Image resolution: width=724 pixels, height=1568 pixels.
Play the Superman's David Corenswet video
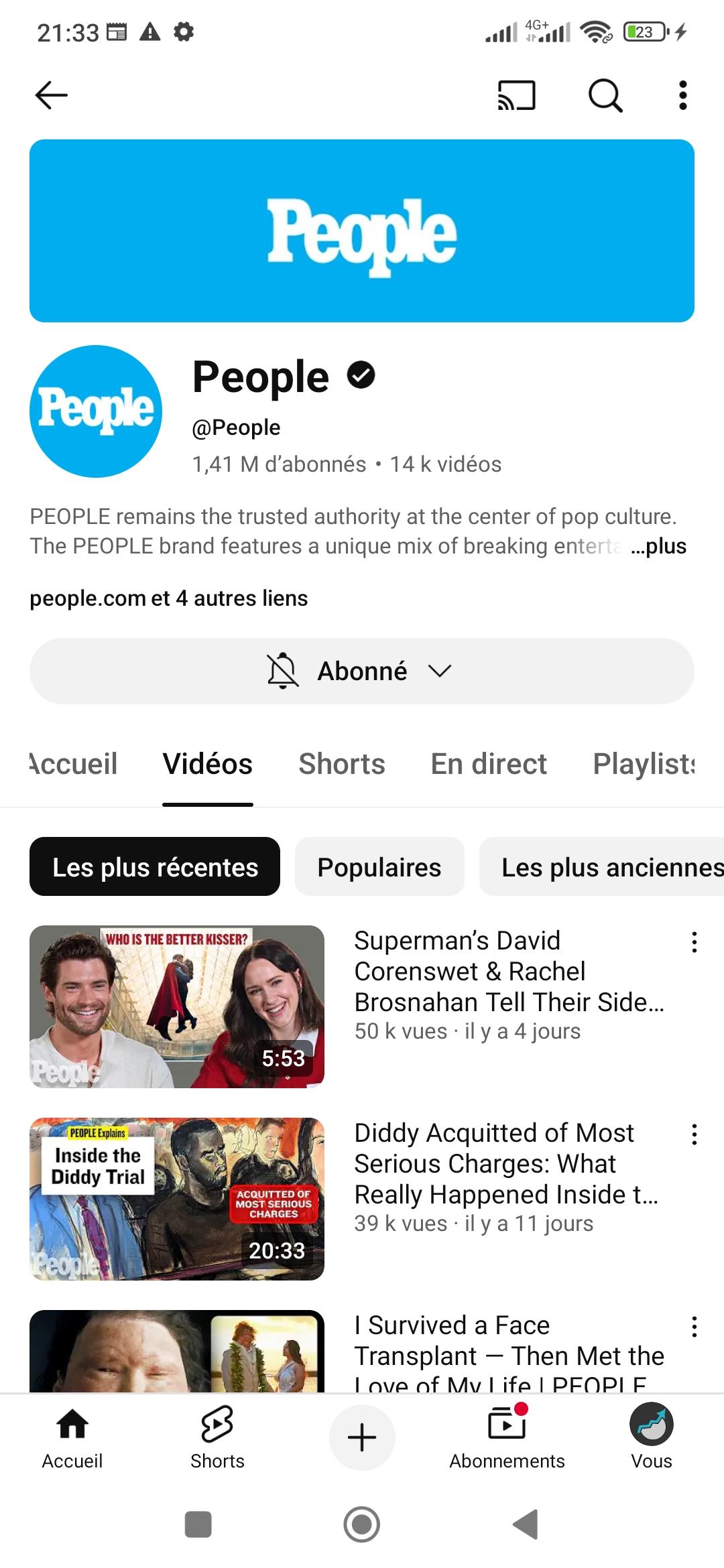click(x=177, y=1006)
